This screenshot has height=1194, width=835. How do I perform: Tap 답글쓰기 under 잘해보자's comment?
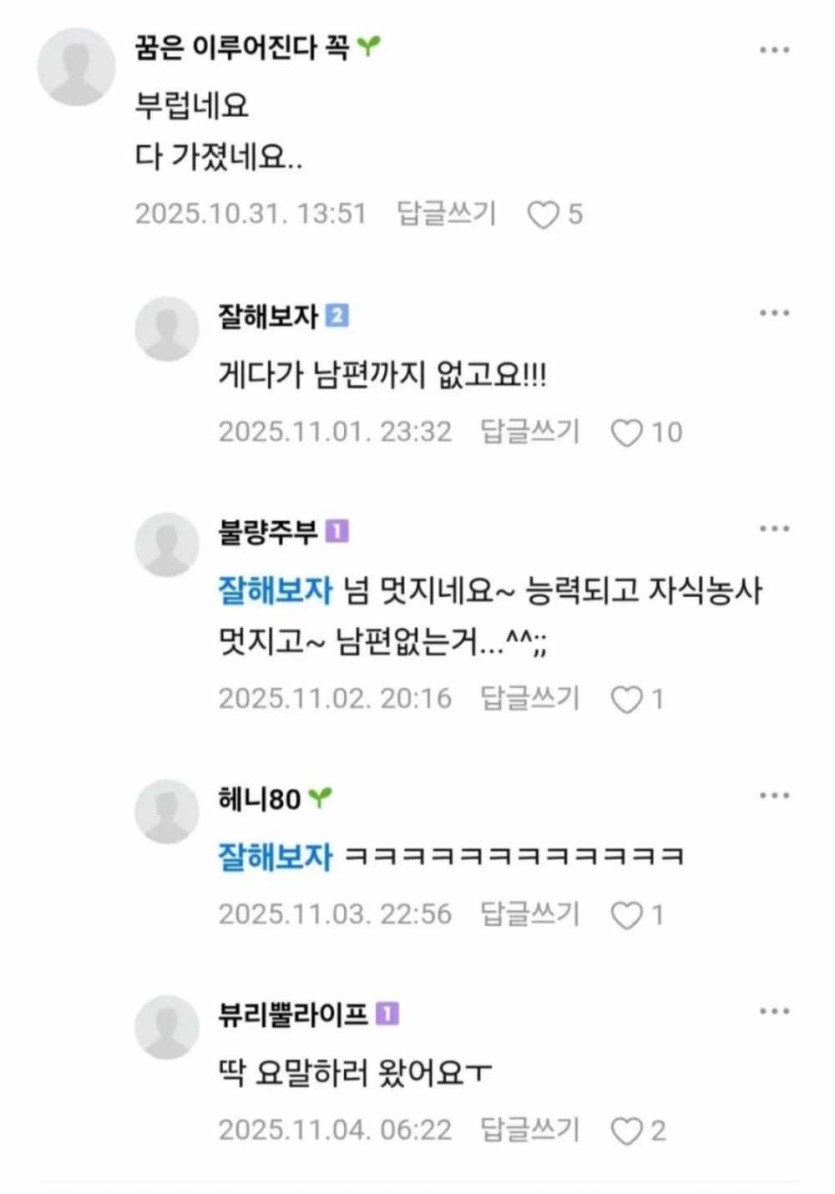pyautogui.click(x=529, y=431)
